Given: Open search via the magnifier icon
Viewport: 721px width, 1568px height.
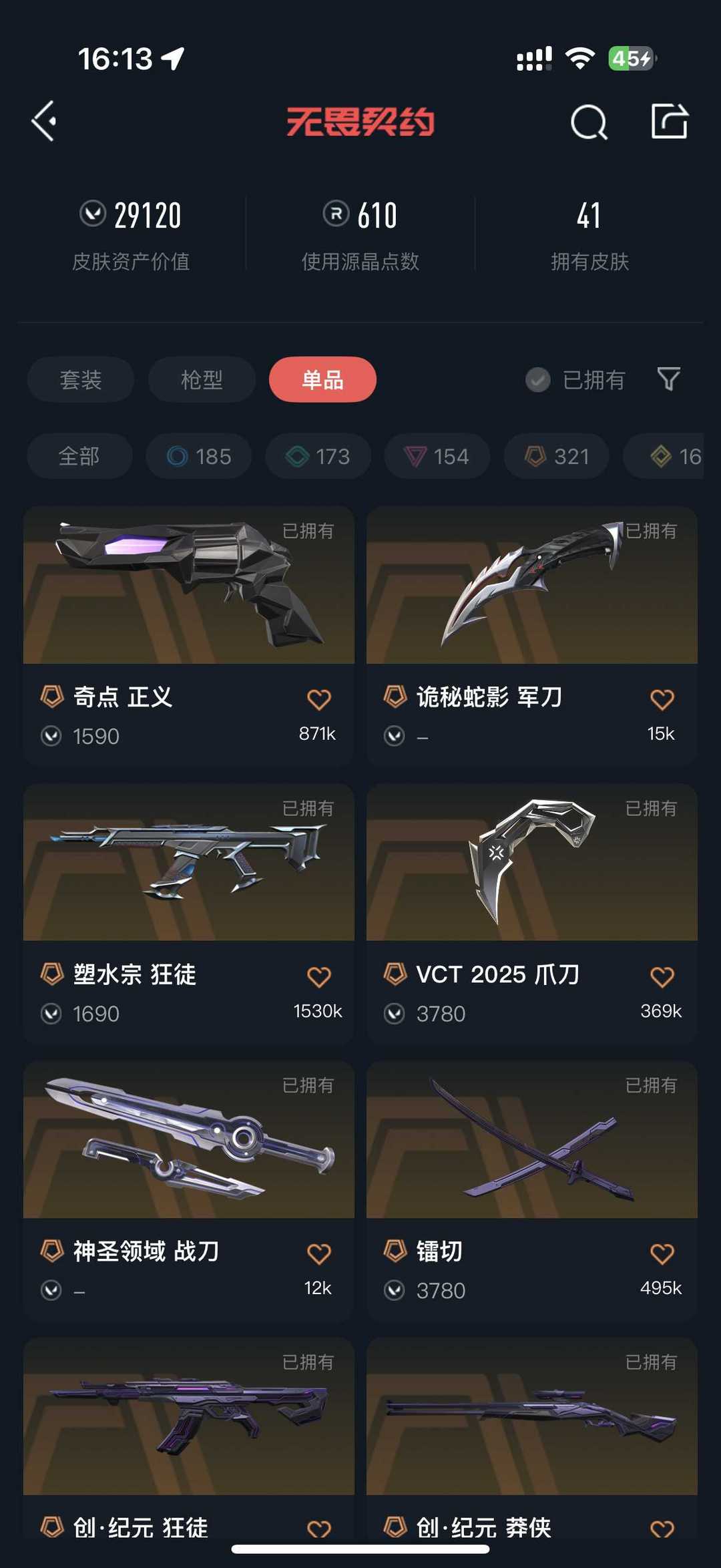Looking at the screenshot, I should pos(589,122).
